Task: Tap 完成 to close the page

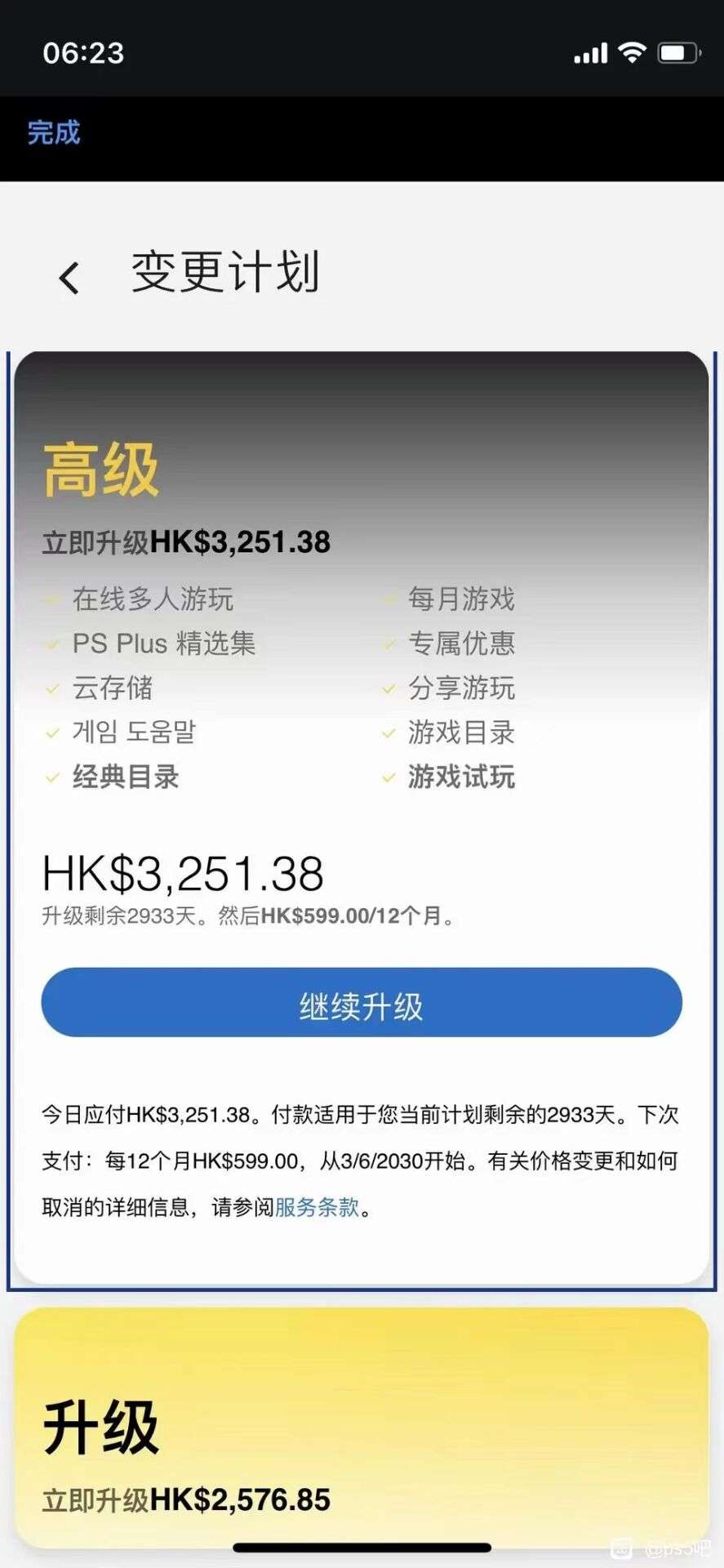Action: (54, 132)
